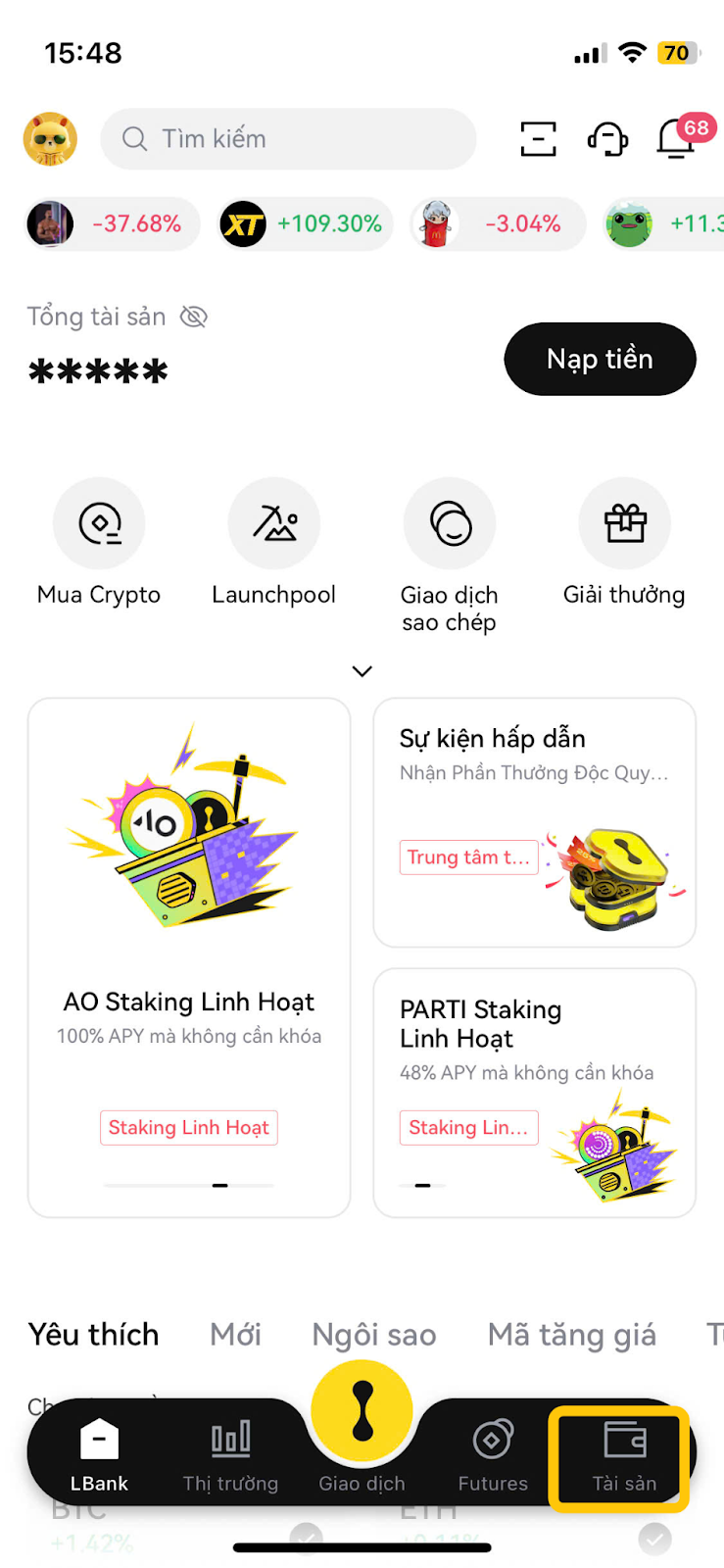Switch to the Mới tab

235,1335
